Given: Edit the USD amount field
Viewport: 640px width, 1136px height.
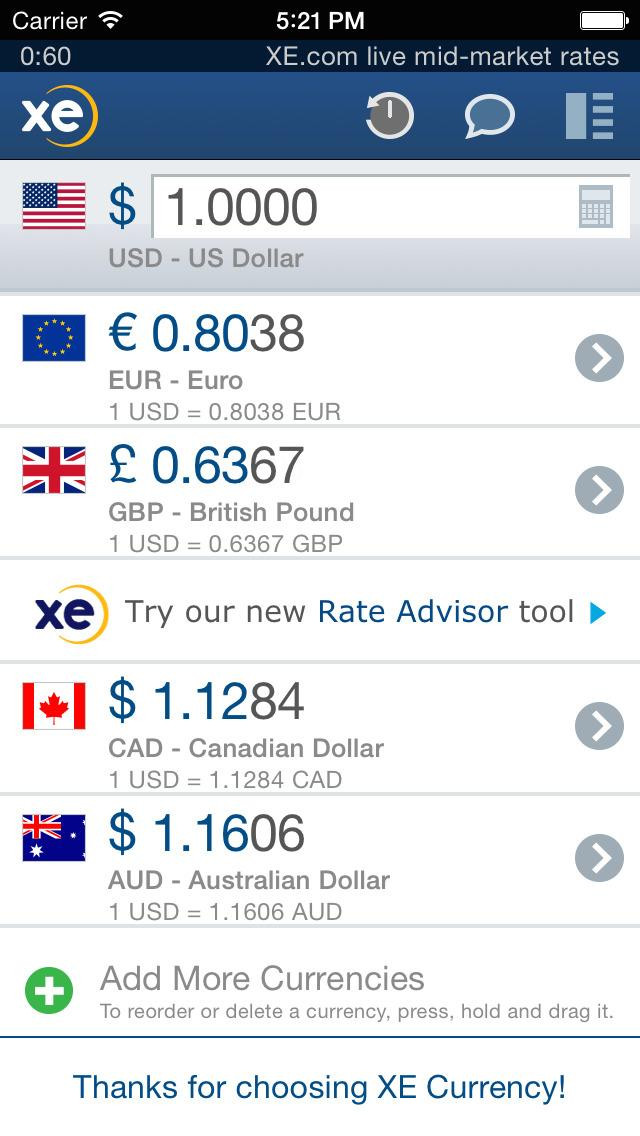Looking at the screenshot, I should (x=390, y=206).
